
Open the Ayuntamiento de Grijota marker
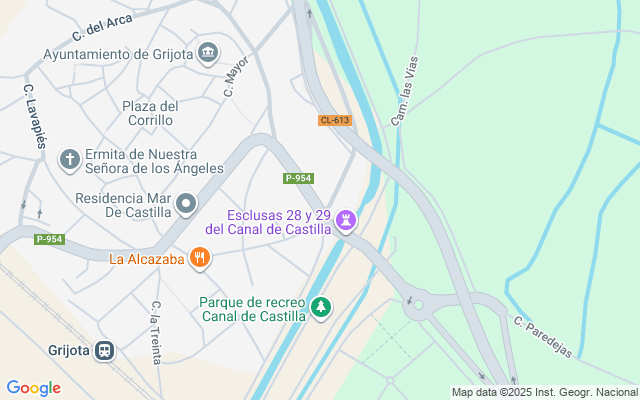208,53
